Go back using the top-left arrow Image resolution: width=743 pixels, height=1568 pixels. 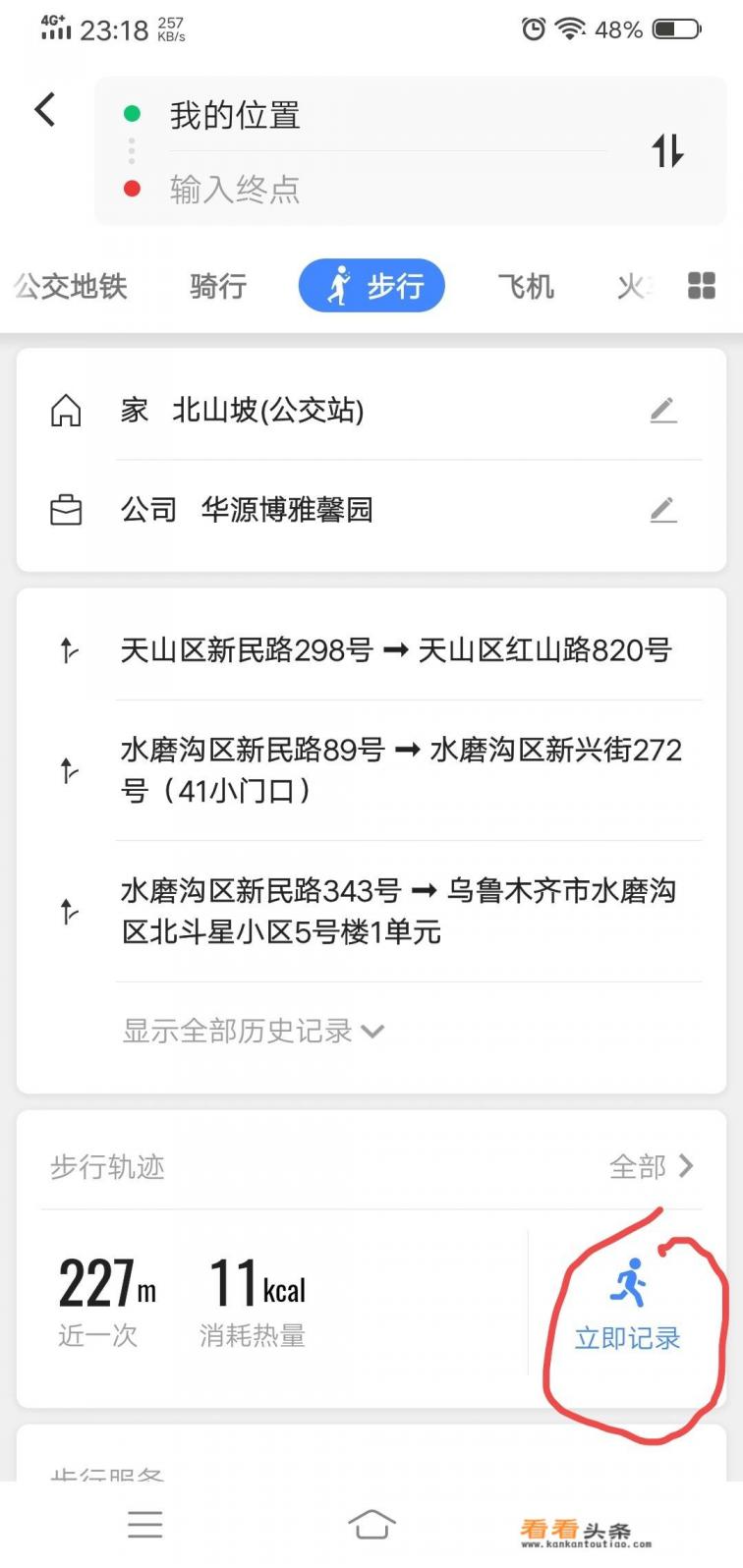pos(45,109)
